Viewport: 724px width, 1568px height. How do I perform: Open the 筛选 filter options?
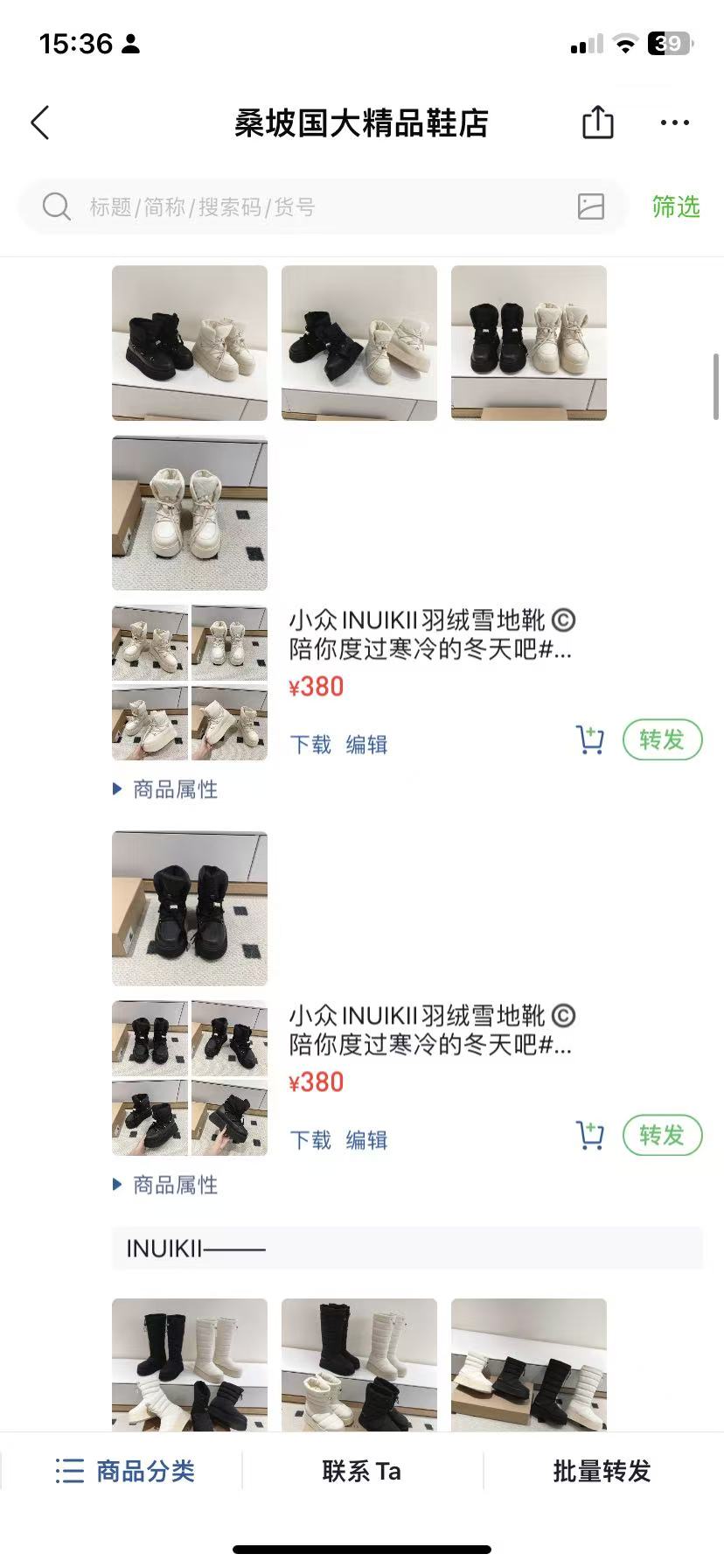[x=675, y=207]
